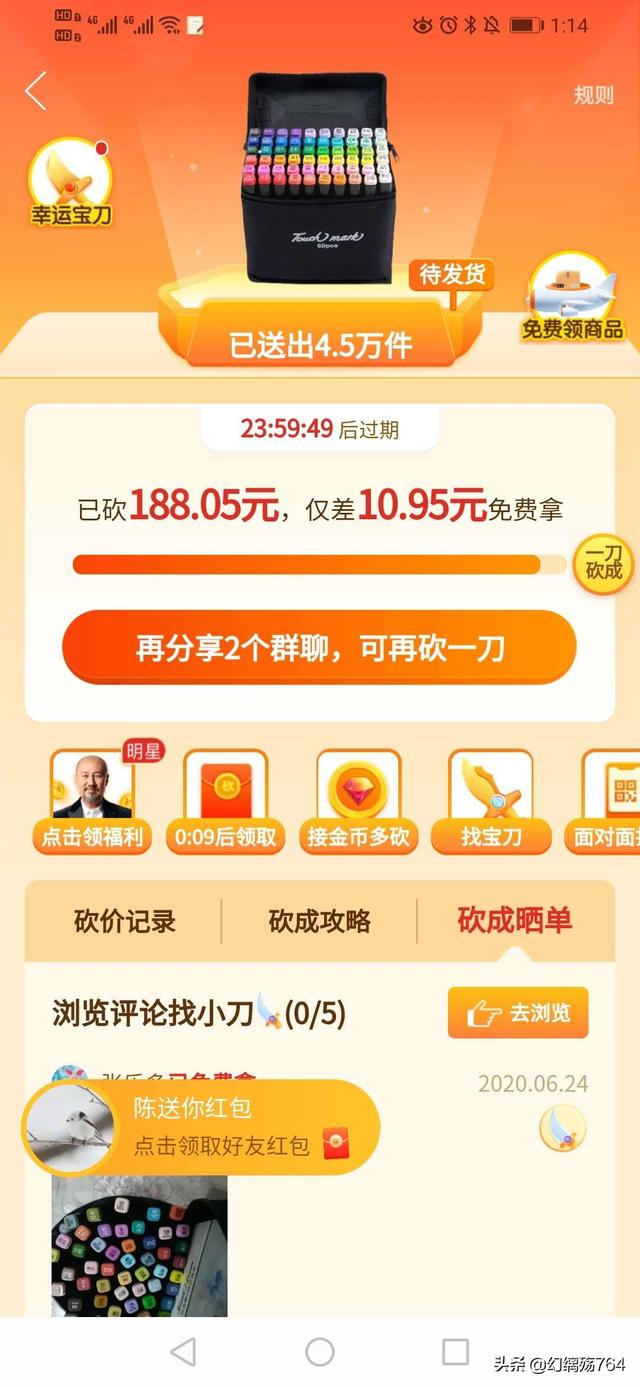
Task: Open the 找宝刀 tile
Action: pyautogui.click(x=491, y=802)
